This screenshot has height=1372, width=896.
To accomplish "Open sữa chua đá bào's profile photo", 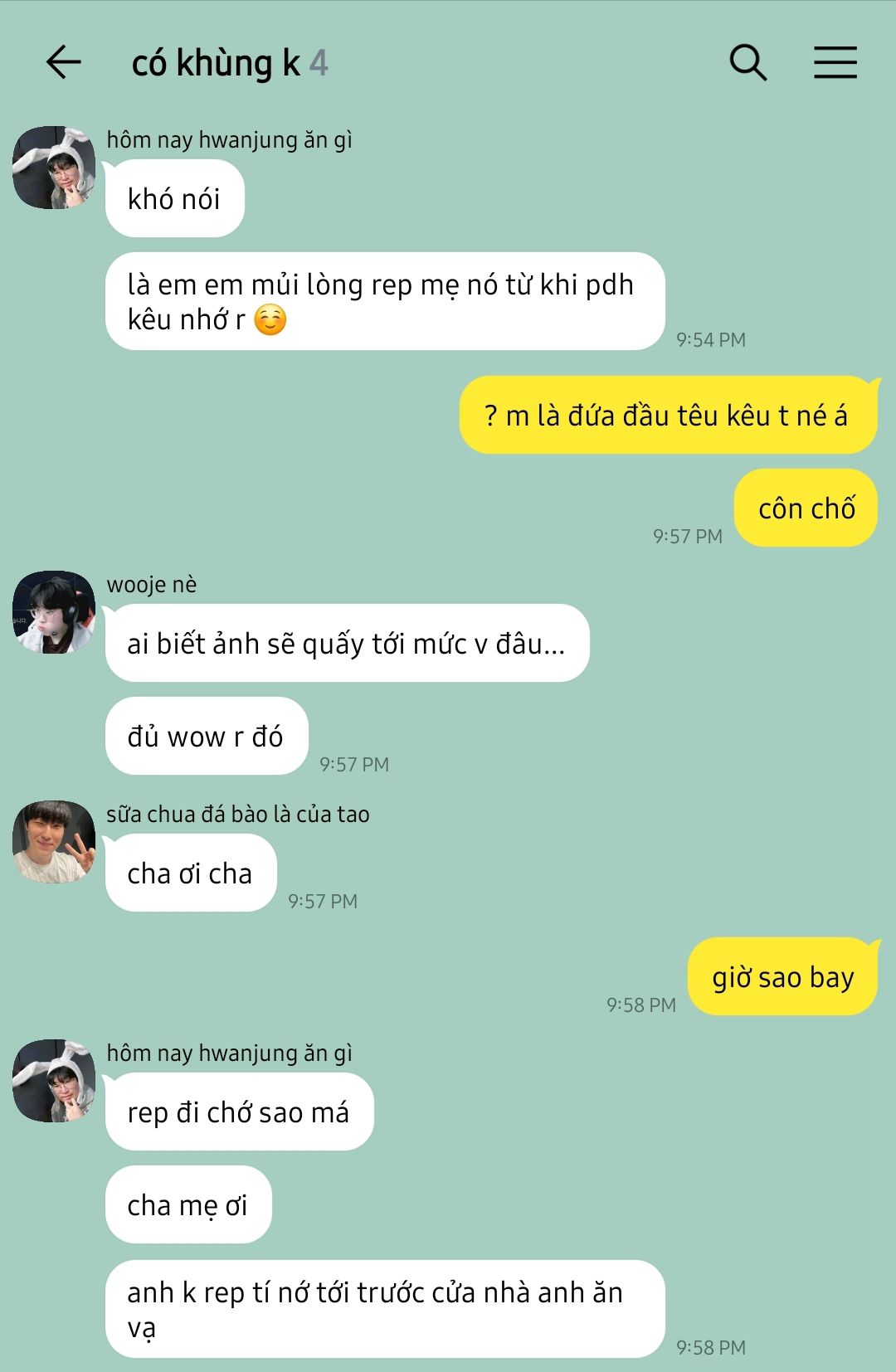I will click(54, 841).
